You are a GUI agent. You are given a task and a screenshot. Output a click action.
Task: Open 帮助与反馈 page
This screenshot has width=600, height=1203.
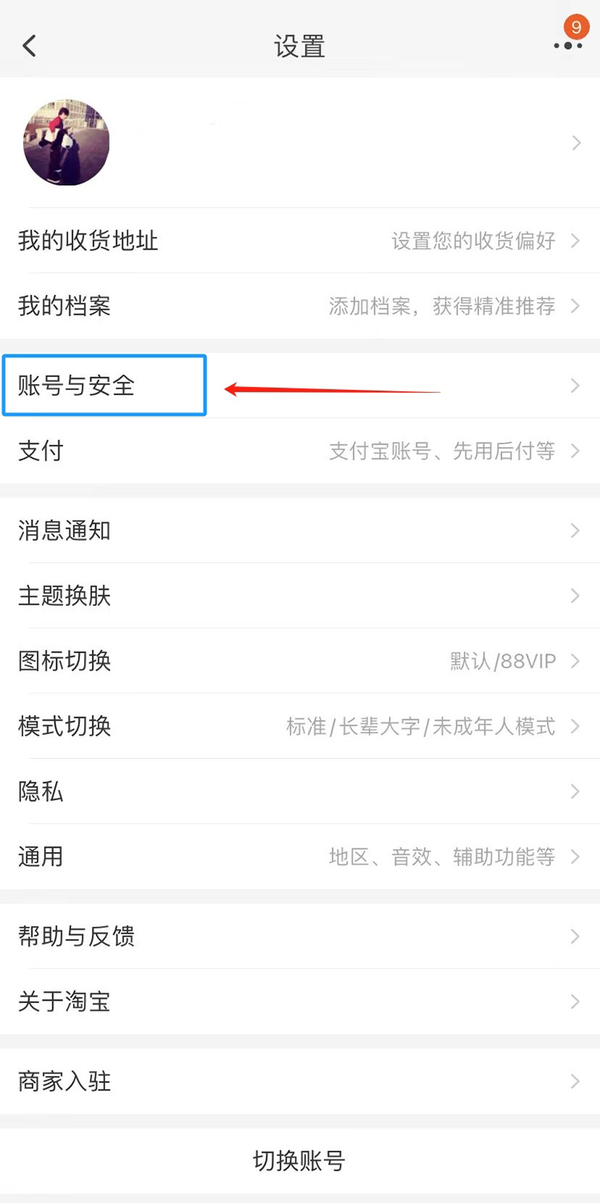coord(300,937)
